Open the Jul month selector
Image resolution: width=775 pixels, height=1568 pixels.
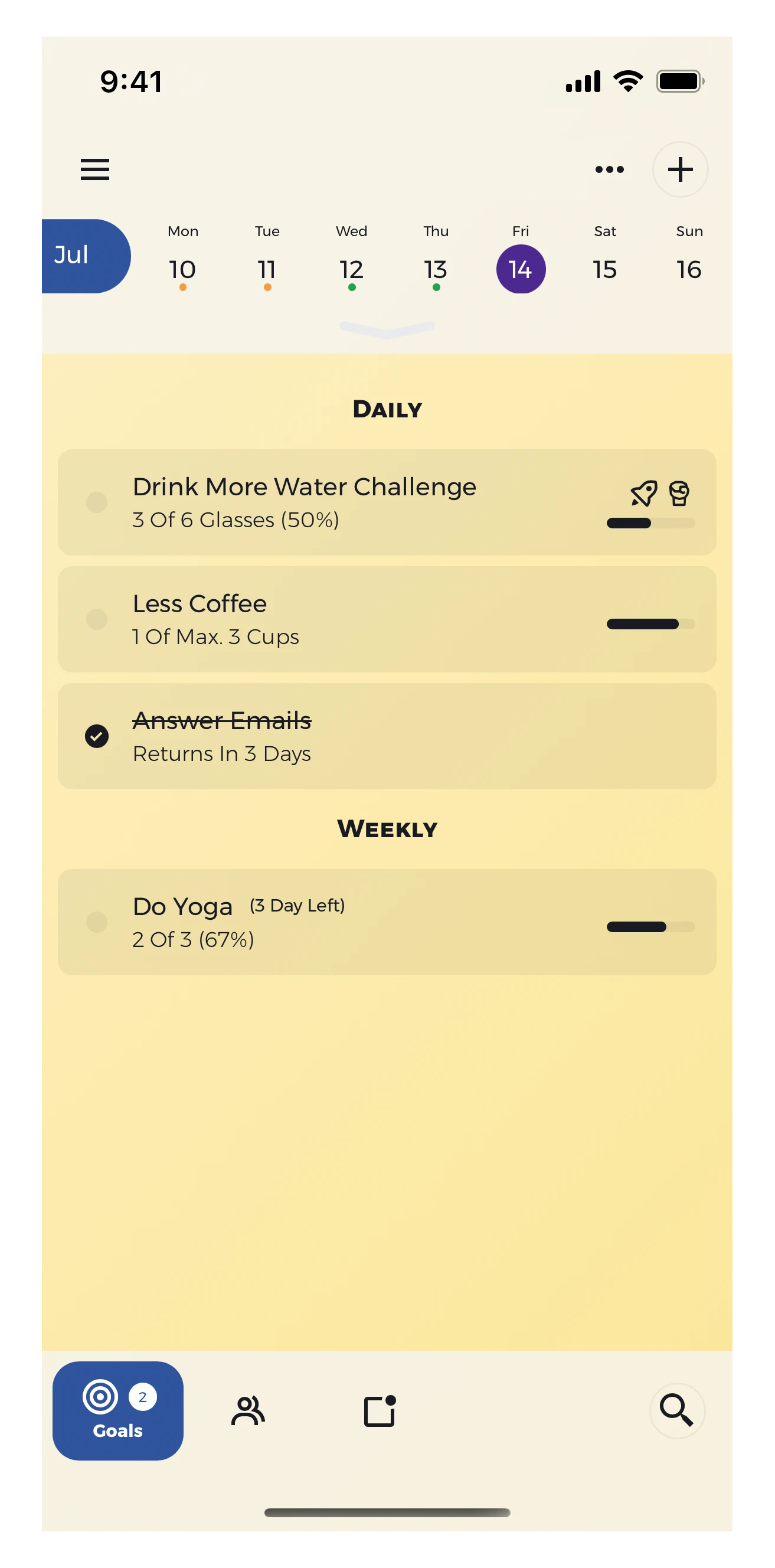coord(82,256)
